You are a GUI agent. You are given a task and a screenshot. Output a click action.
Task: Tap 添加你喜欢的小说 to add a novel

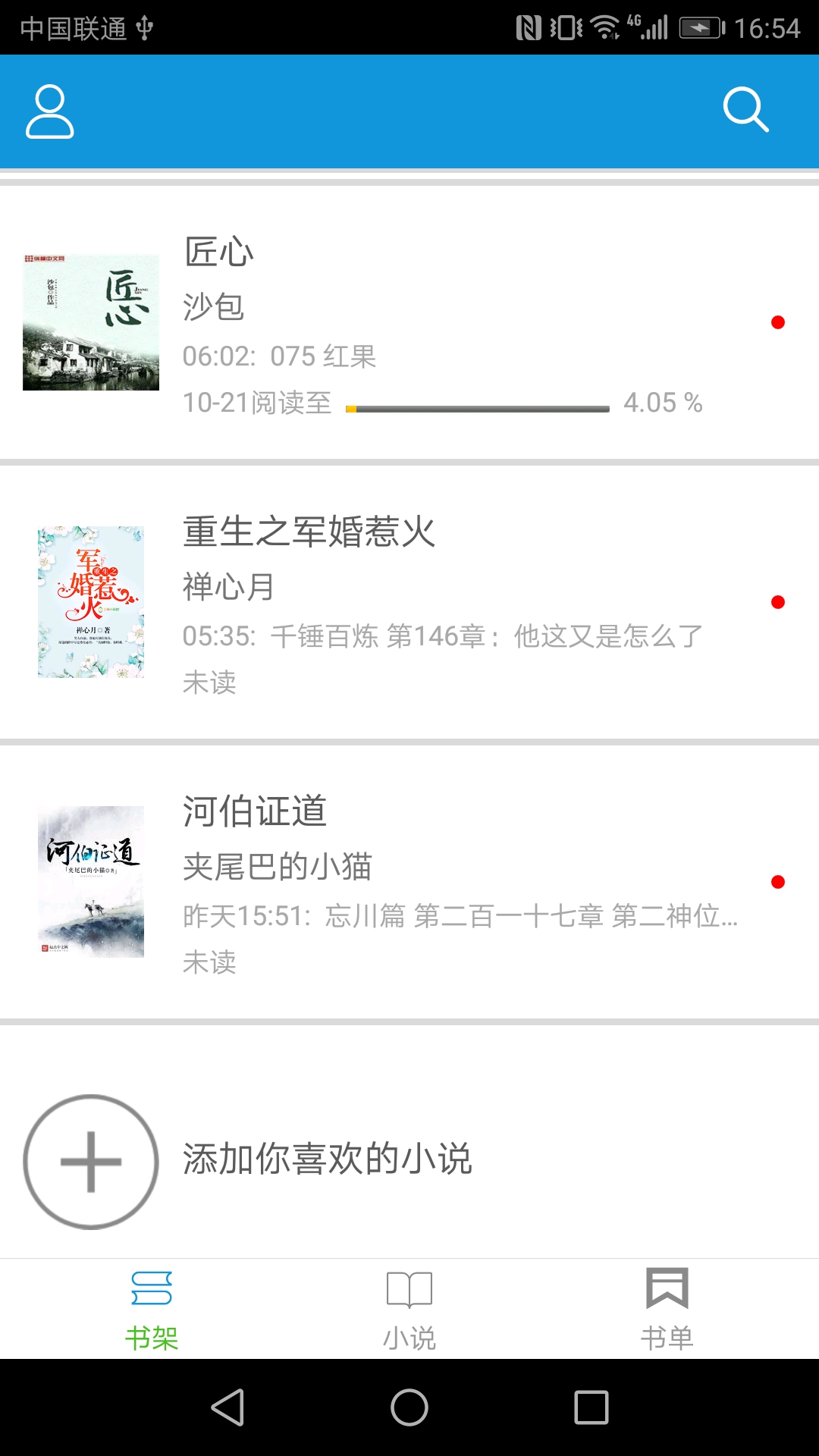point(326,1160)
